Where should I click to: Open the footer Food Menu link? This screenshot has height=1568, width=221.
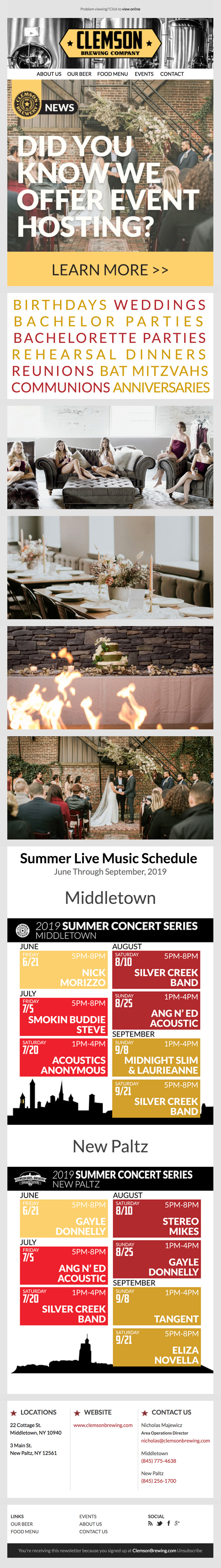pos(24,1531)
